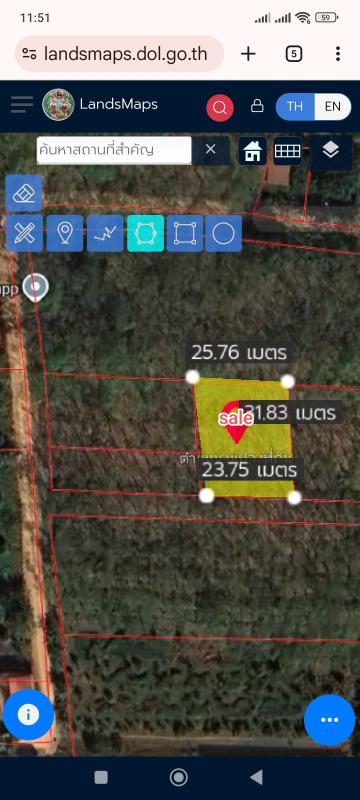The width and height of the screenshot is (360, 800).
Task: Open the grid table tool
Action: (288, 151)
